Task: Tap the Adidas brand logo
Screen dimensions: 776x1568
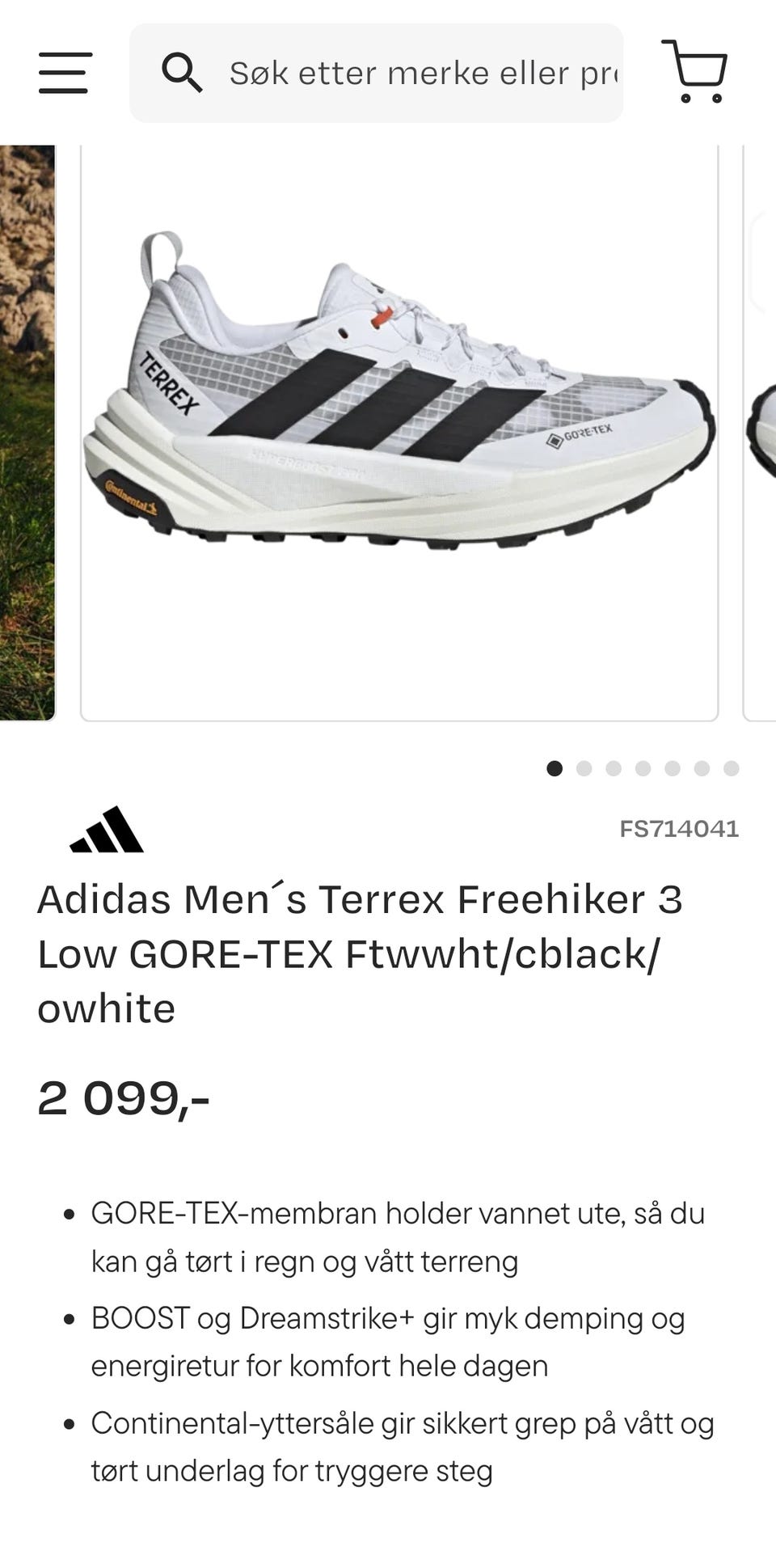Action: click(107, 829)
